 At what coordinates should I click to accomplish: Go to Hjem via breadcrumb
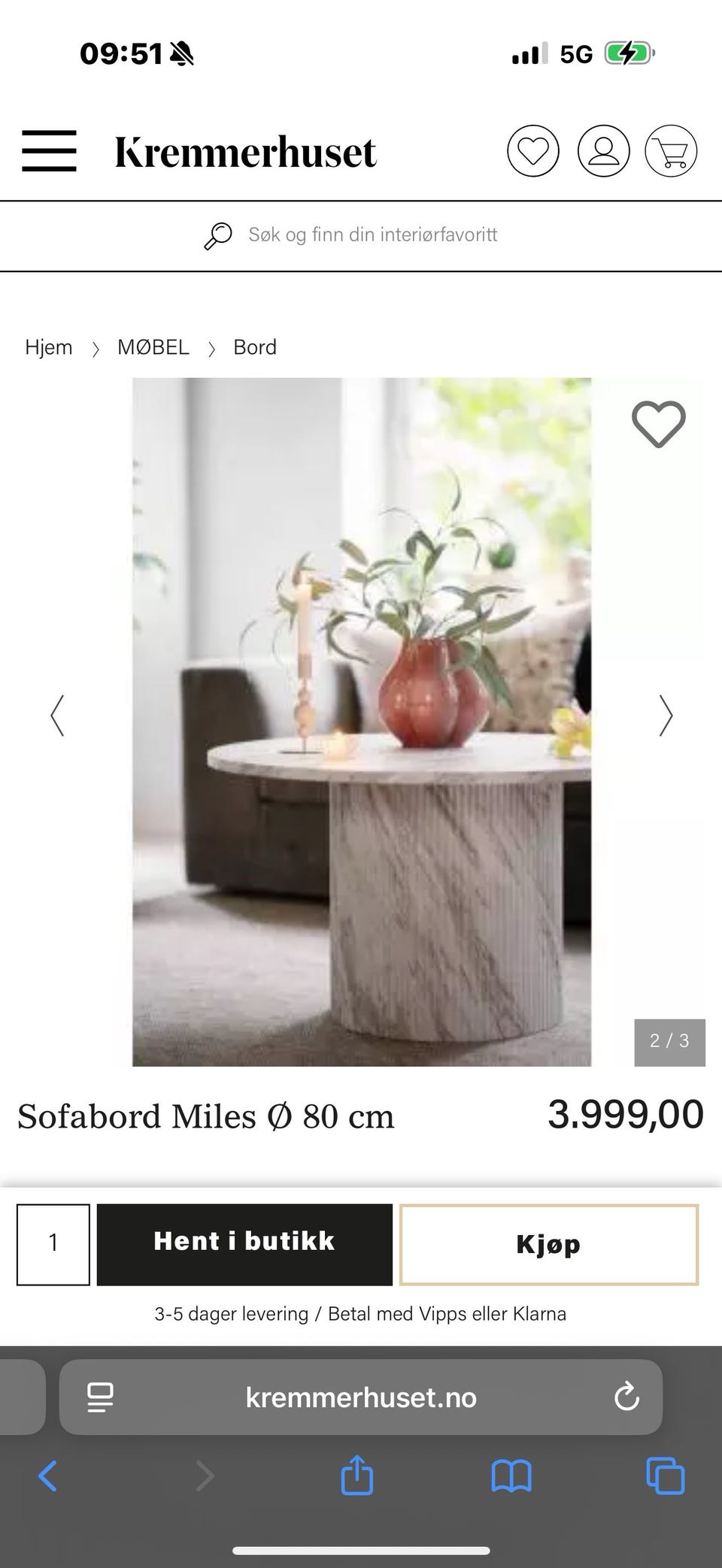click(x=49, y=347)
